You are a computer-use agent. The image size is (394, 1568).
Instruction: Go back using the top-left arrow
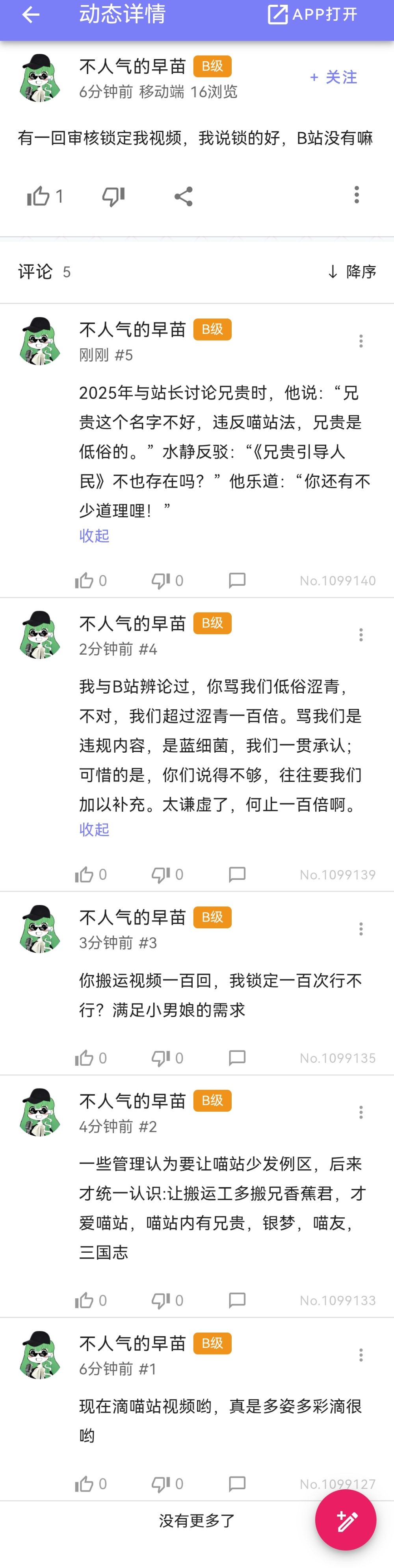30,15
